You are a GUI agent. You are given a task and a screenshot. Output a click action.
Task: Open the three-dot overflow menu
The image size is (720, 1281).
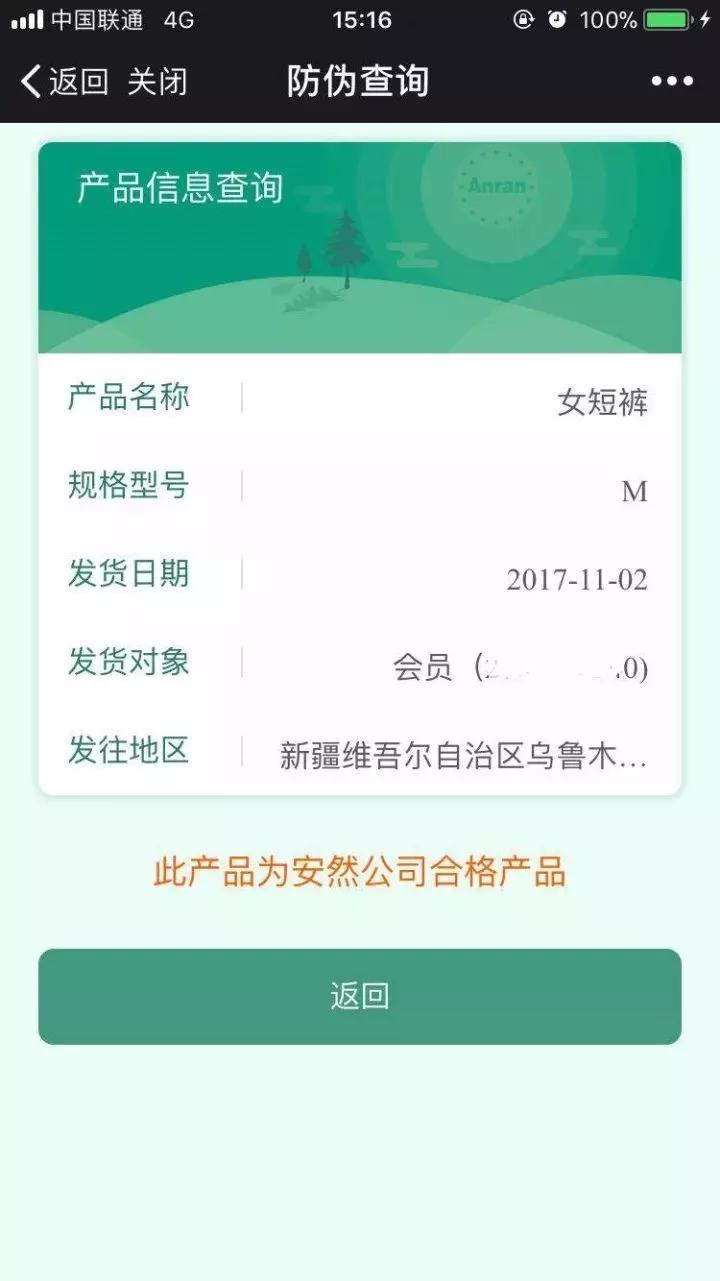671,81
